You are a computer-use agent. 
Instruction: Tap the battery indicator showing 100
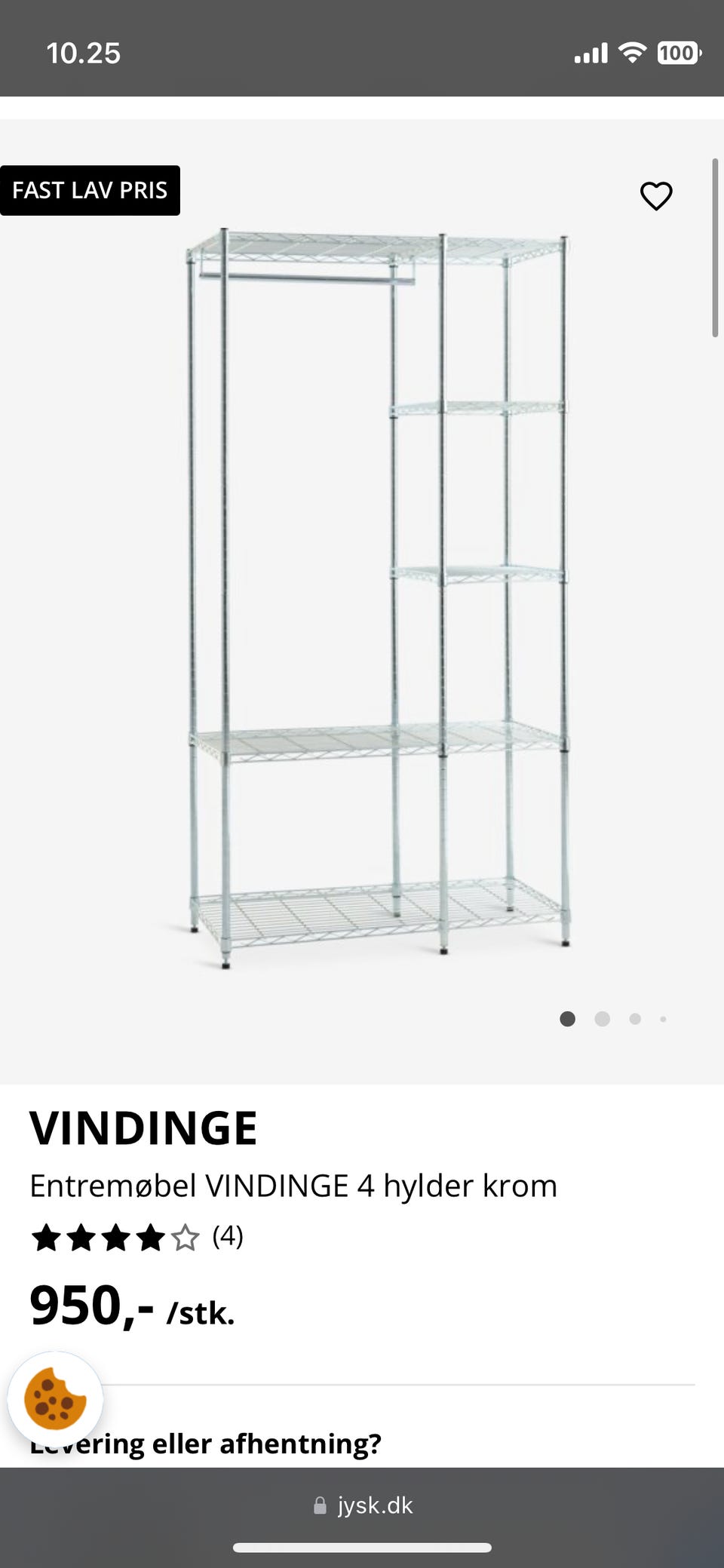678,53
